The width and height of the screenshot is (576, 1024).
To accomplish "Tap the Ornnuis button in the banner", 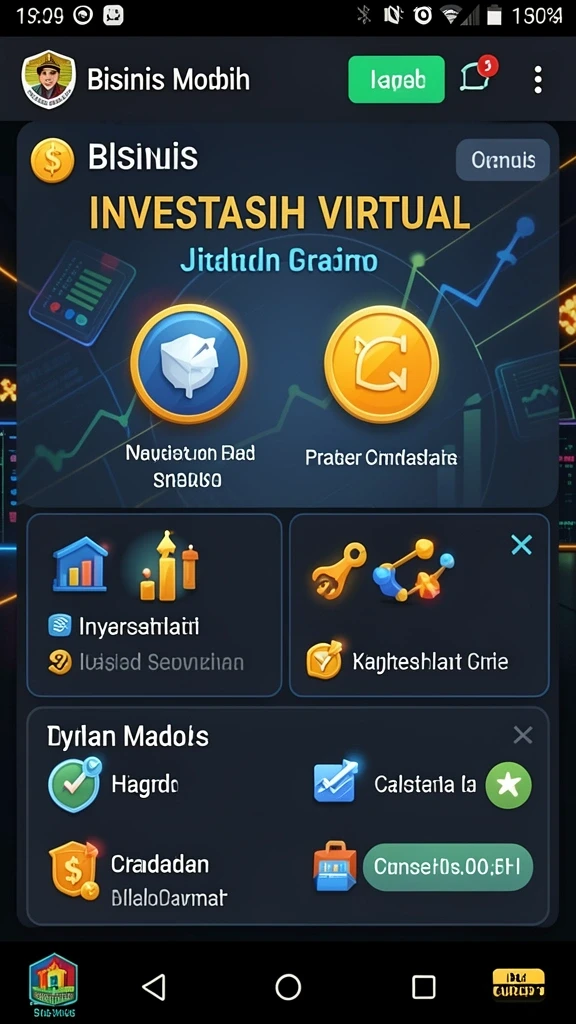I will [x=503, y=160].
